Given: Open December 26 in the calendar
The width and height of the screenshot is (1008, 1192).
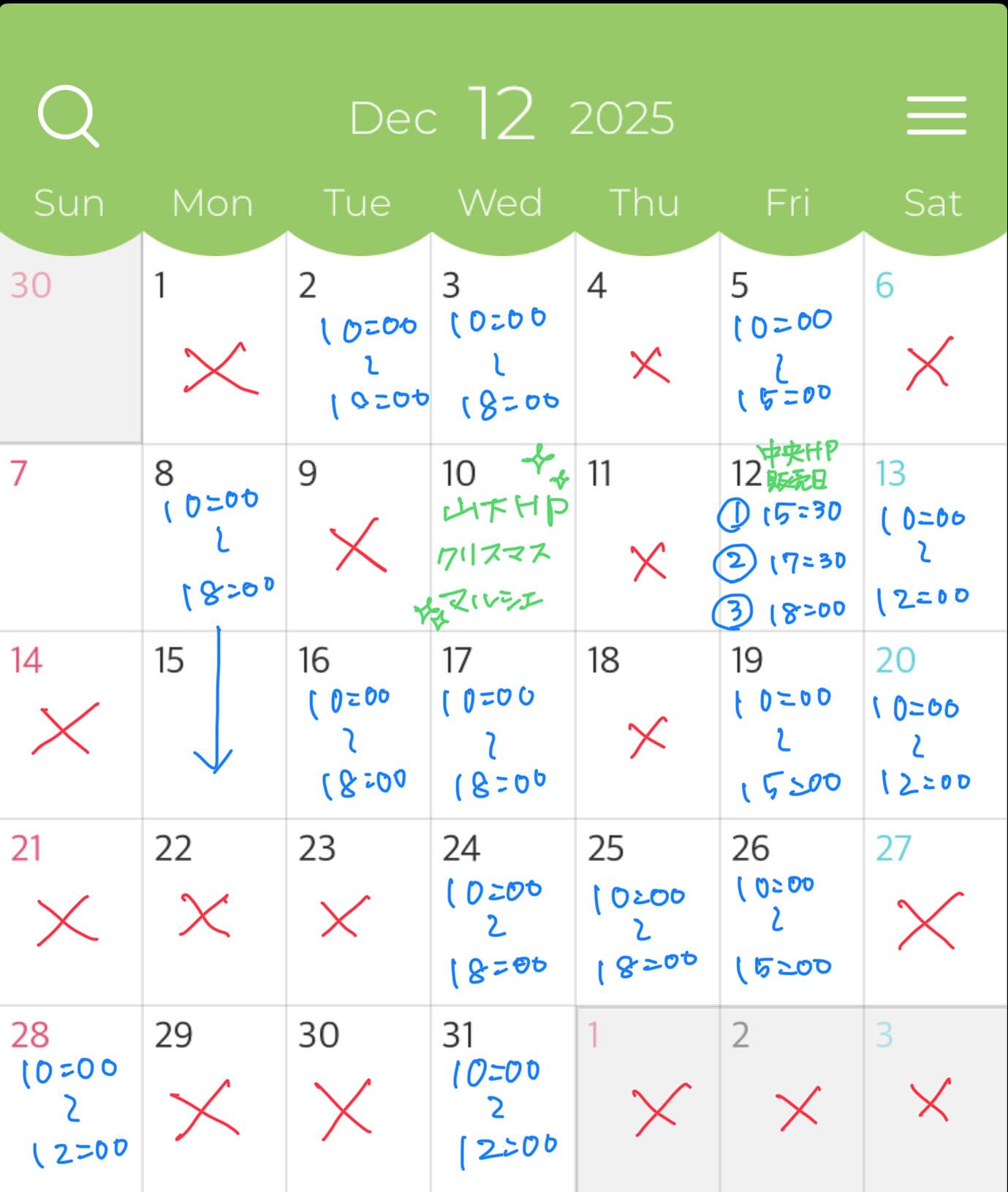Looking at the screenshot, I should coord(791,913).
